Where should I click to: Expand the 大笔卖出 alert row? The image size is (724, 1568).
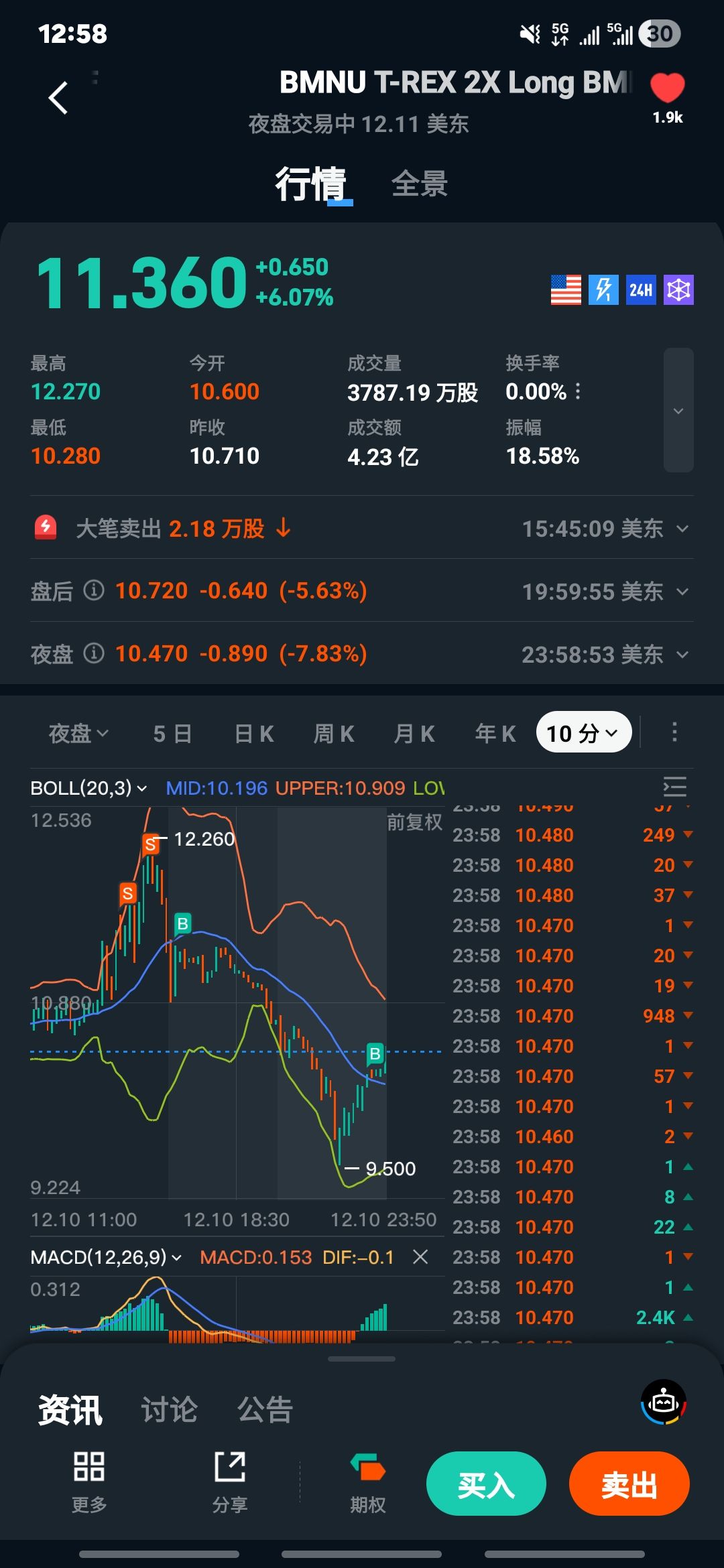(682, 529)
